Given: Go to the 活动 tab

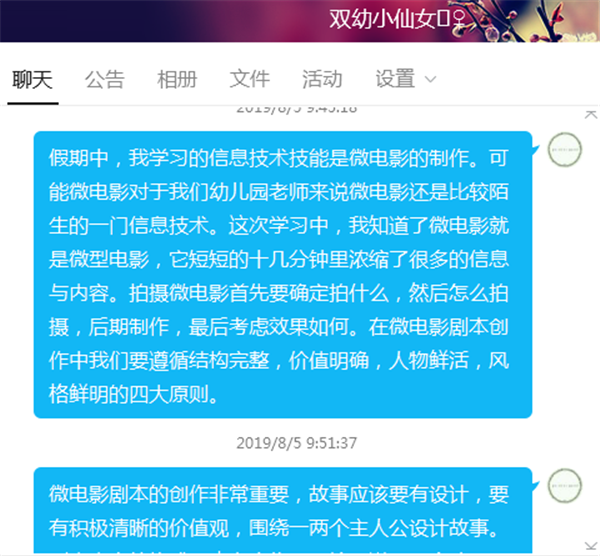Looking at the screenshot, I should tap(322, 79).
